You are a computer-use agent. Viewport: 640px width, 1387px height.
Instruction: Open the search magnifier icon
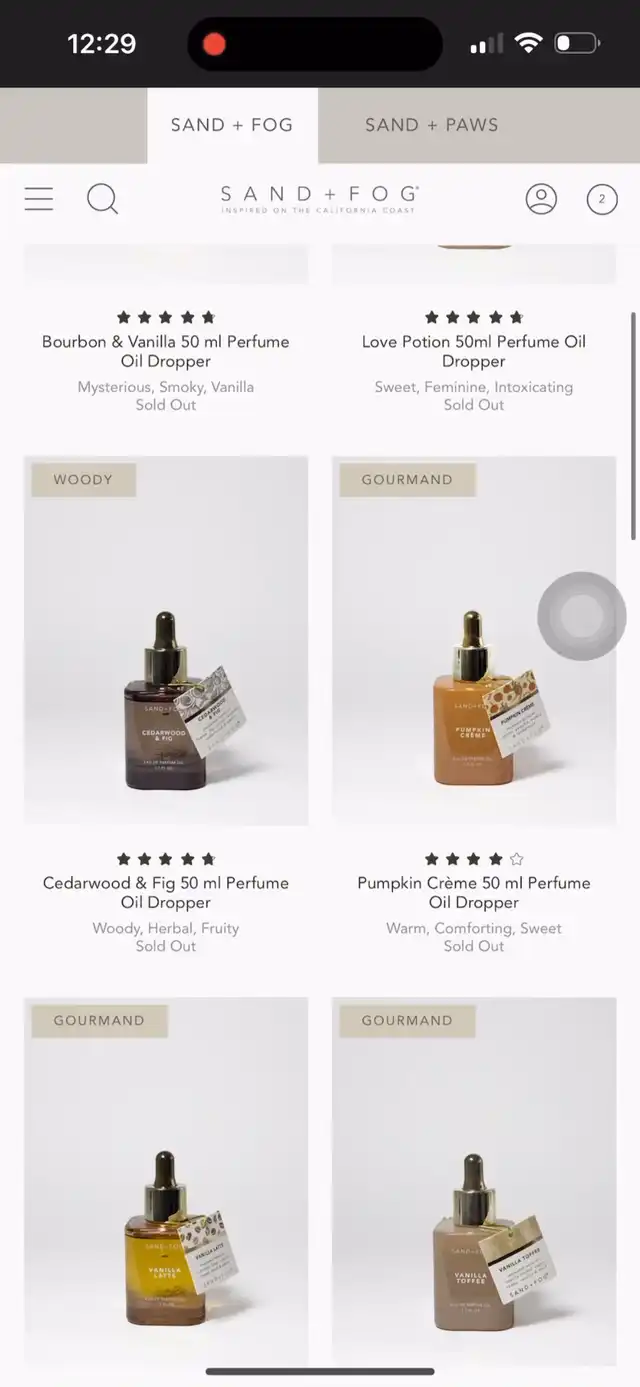coord(102,199)
